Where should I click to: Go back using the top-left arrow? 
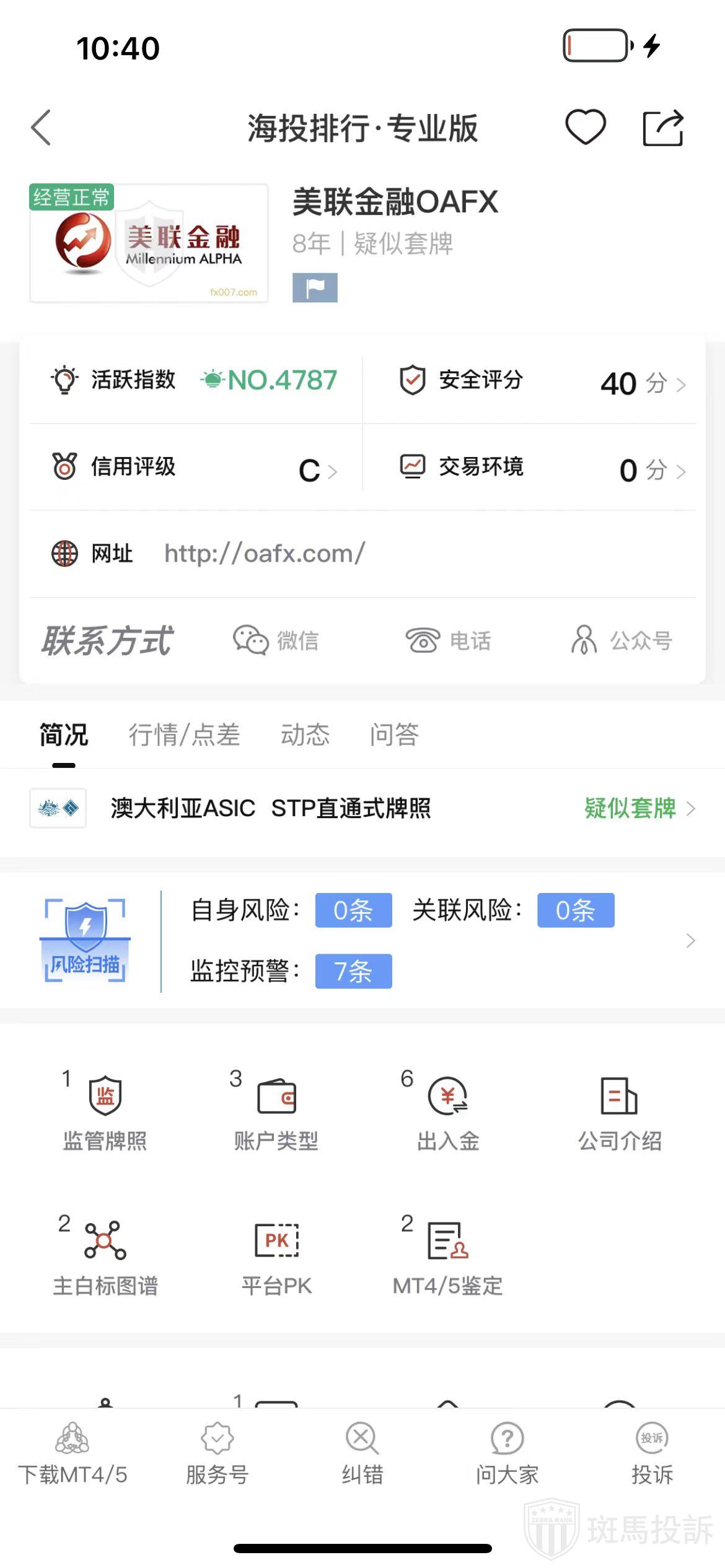41,128
